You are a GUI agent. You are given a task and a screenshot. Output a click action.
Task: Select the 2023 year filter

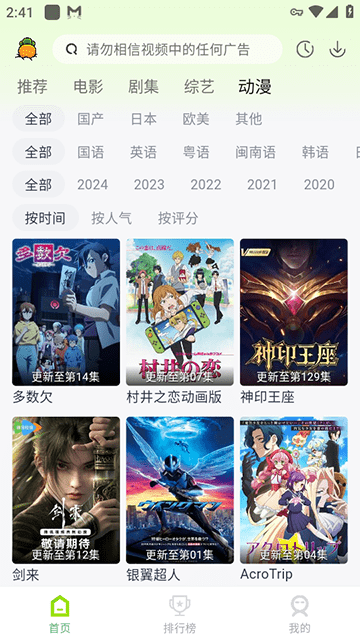[x=149, y=184]
